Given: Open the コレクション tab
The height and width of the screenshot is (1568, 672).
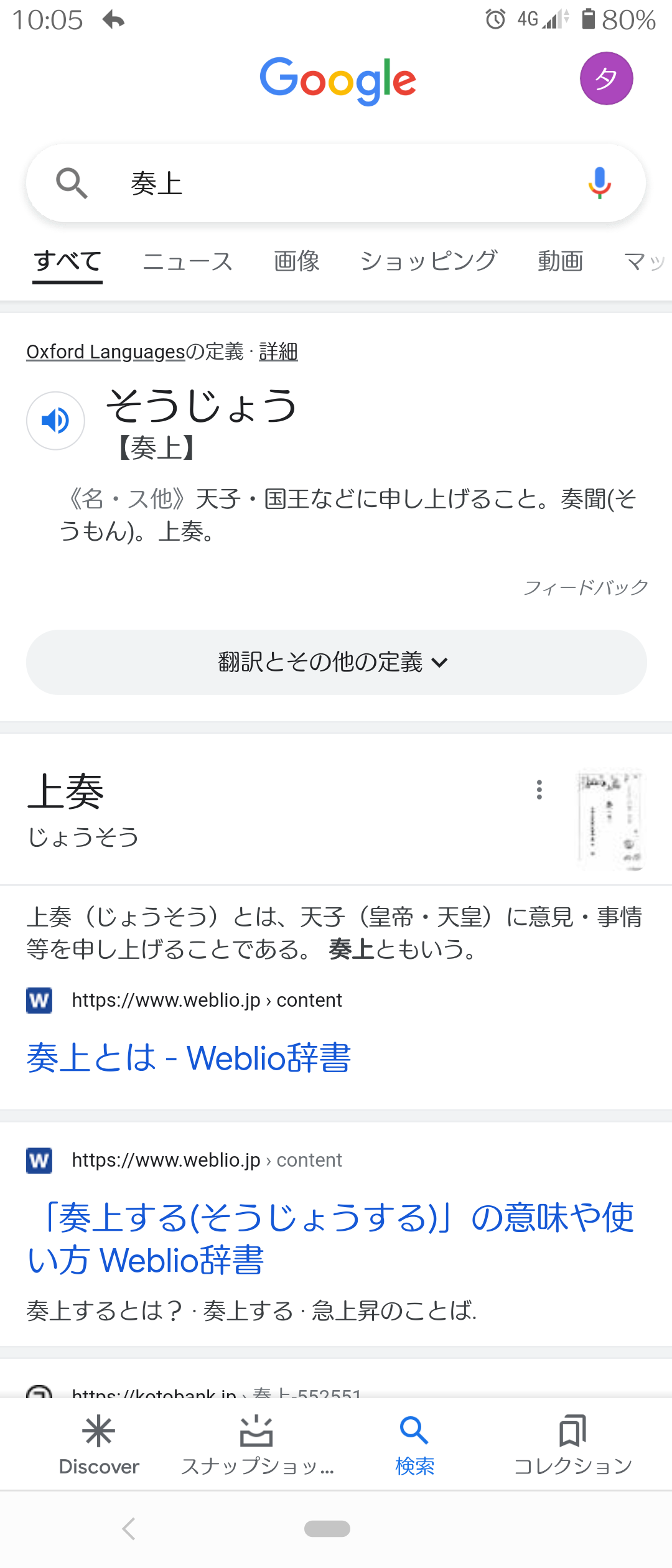Looking at the screenshot, I should pyautogui.click(x=572, y=1445).
